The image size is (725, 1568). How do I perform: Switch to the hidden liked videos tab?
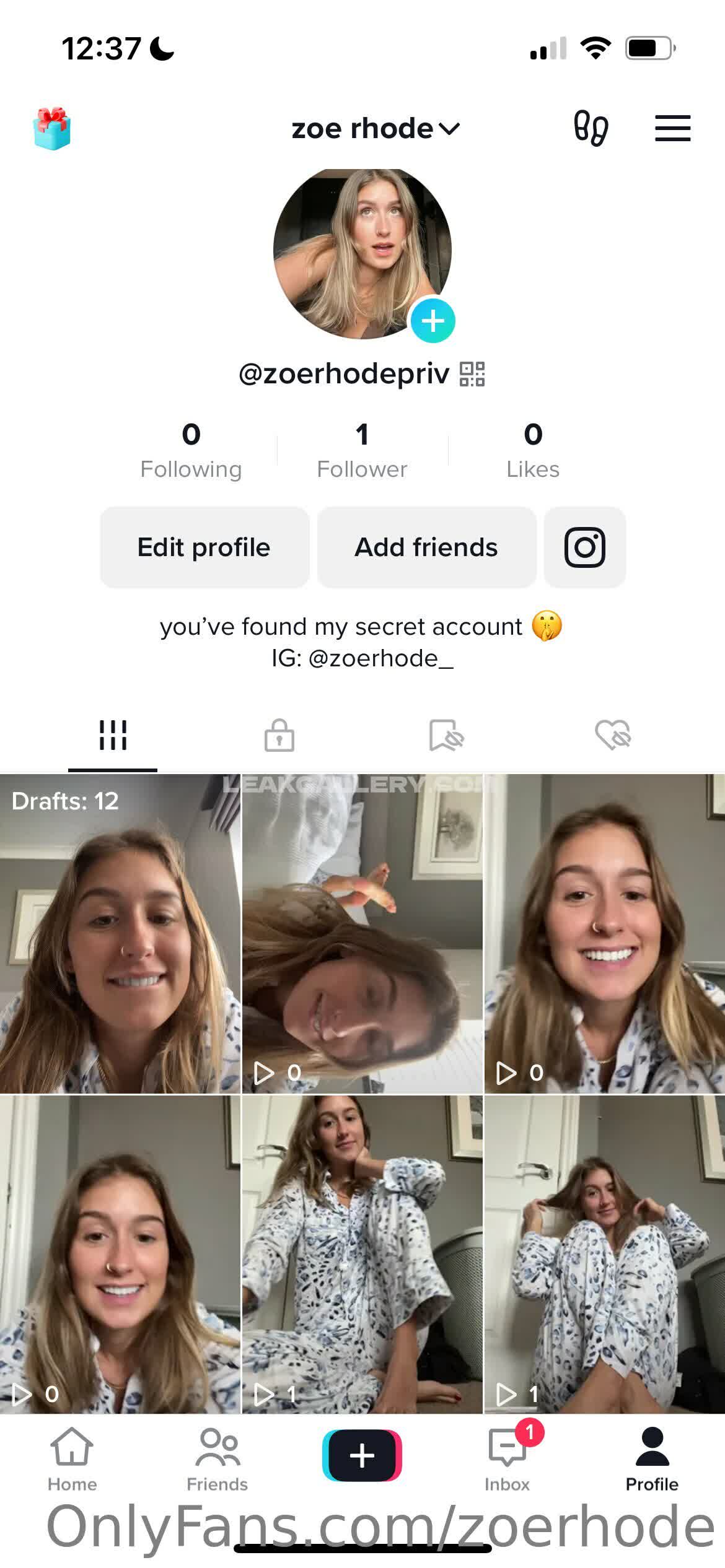[612, 736]
